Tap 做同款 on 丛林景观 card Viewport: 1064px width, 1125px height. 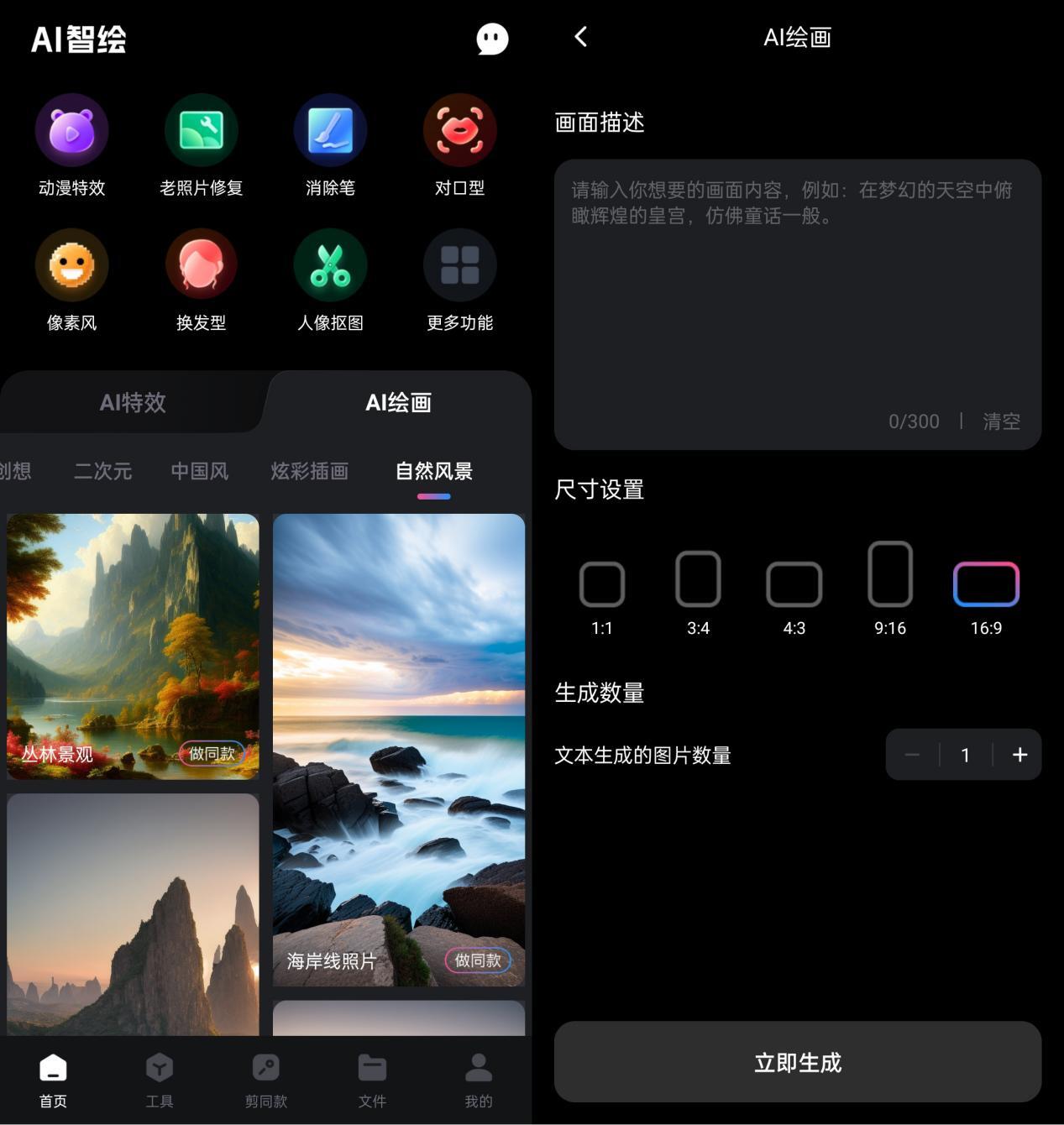[x=212, y=753]
